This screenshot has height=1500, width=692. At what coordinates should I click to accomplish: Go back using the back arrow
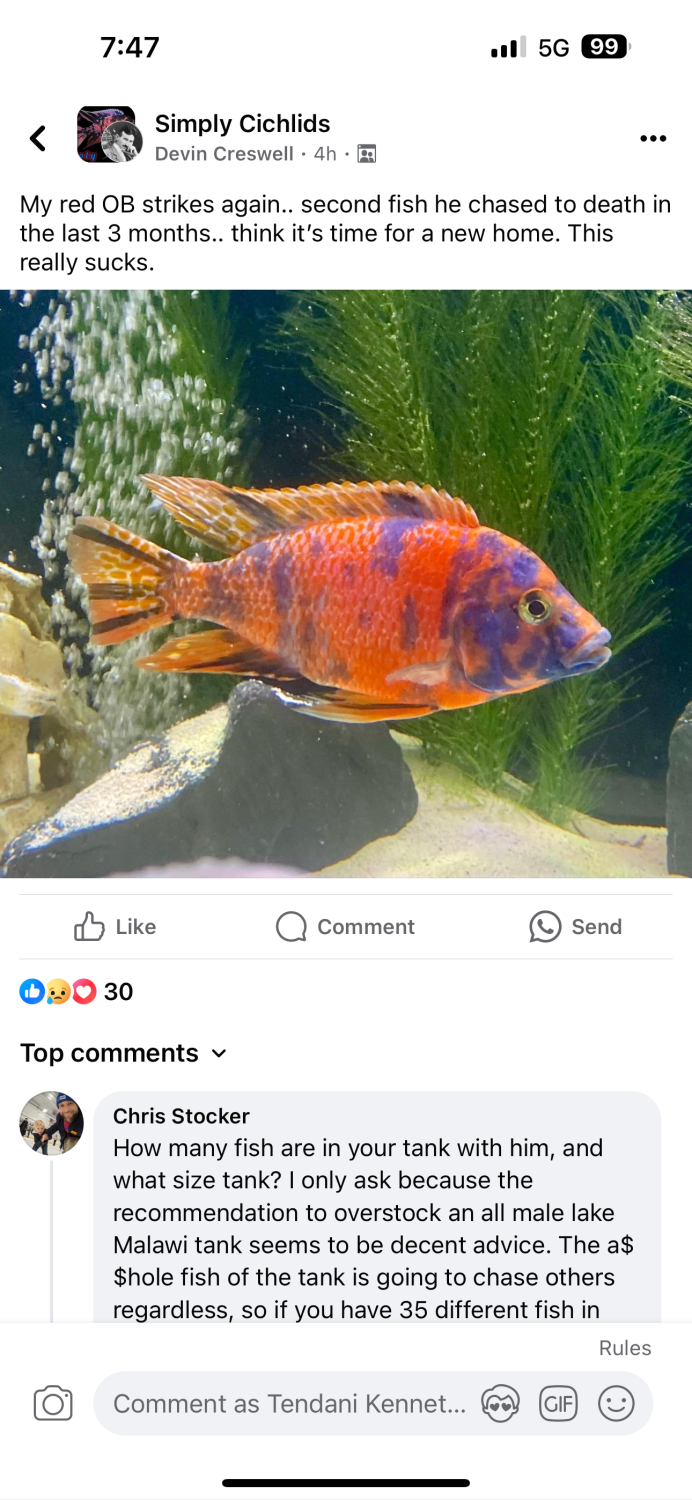(38, 138)
